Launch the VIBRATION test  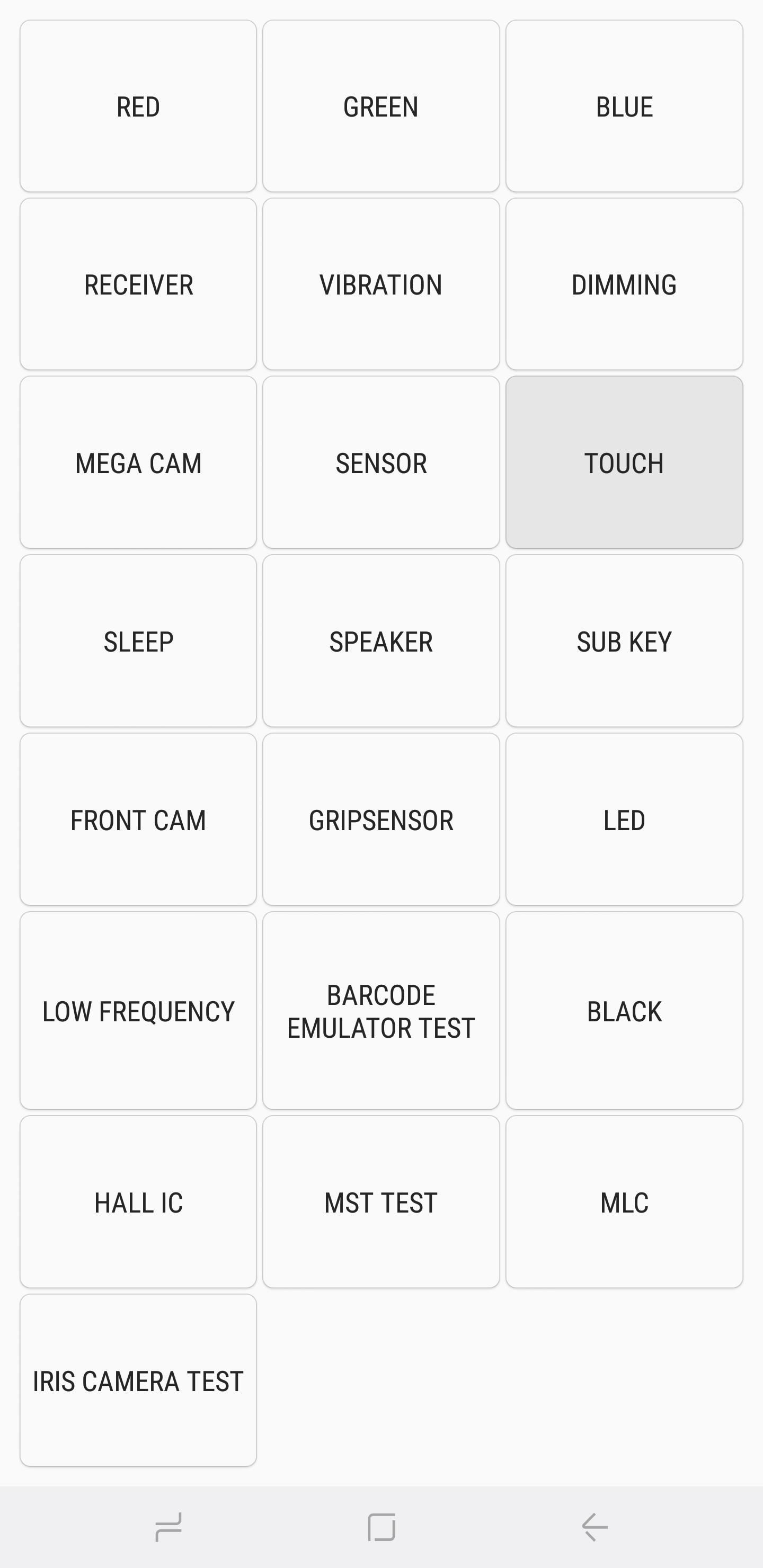[381, 284]
